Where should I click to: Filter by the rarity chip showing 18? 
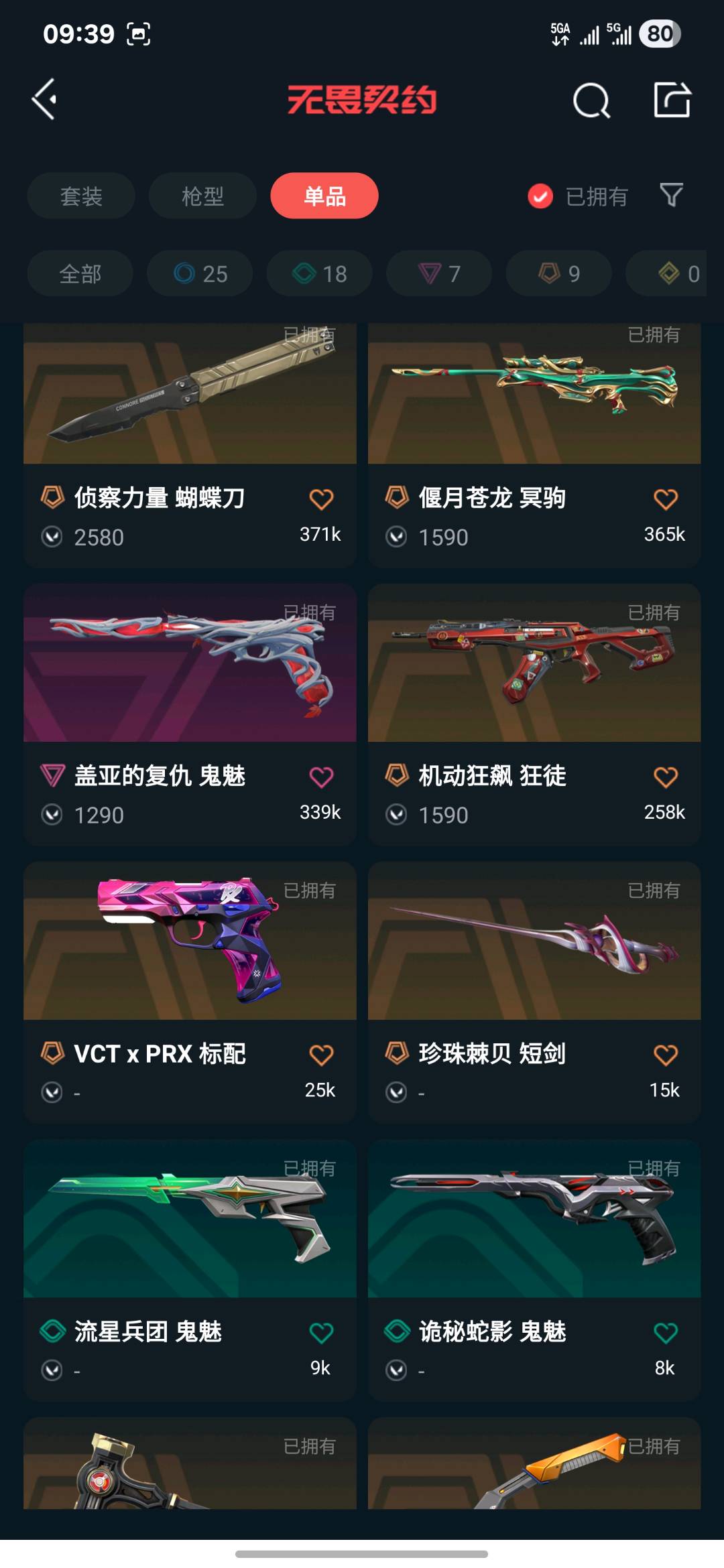click(319, 273)
